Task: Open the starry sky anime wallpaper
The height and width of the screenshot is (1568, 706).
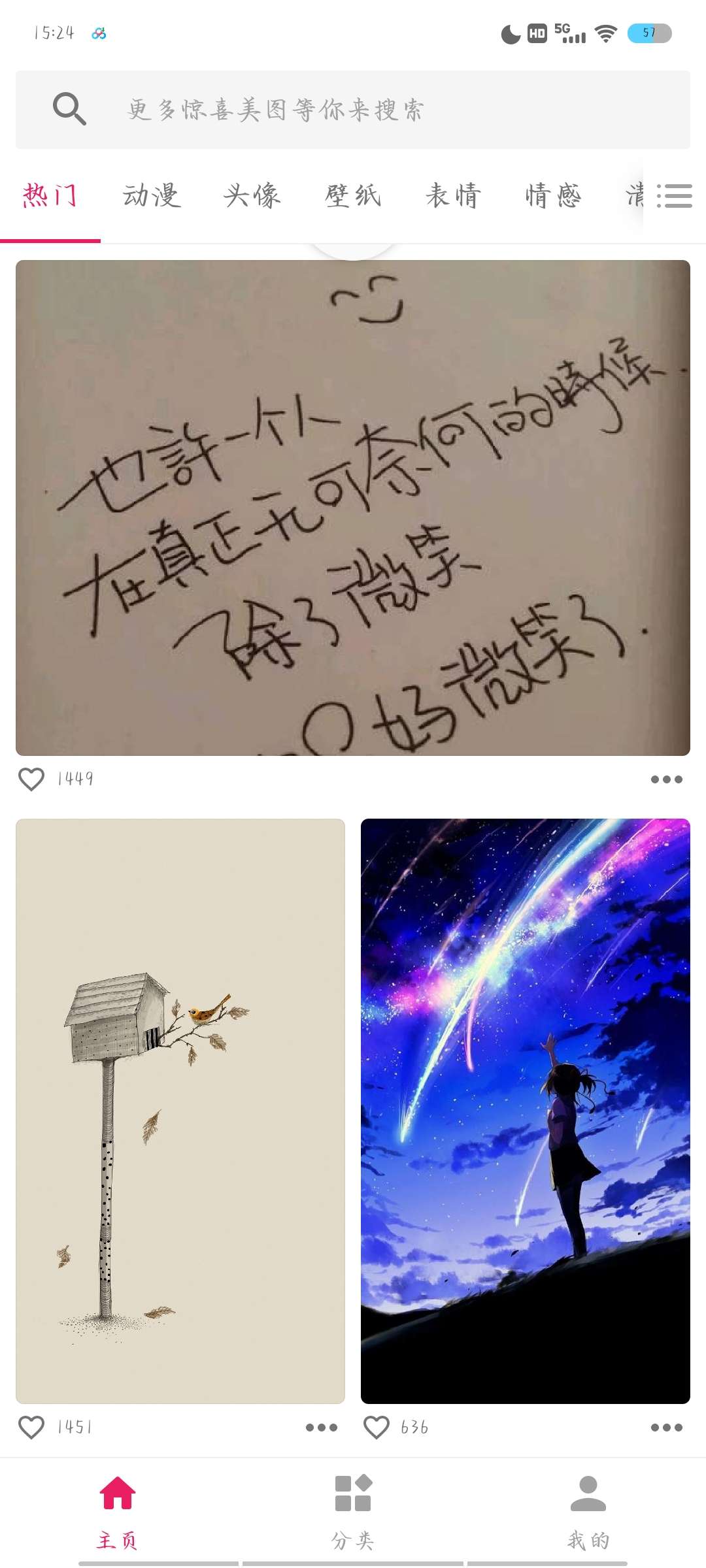Action: pyautogui.click(x=525, y=1111)
